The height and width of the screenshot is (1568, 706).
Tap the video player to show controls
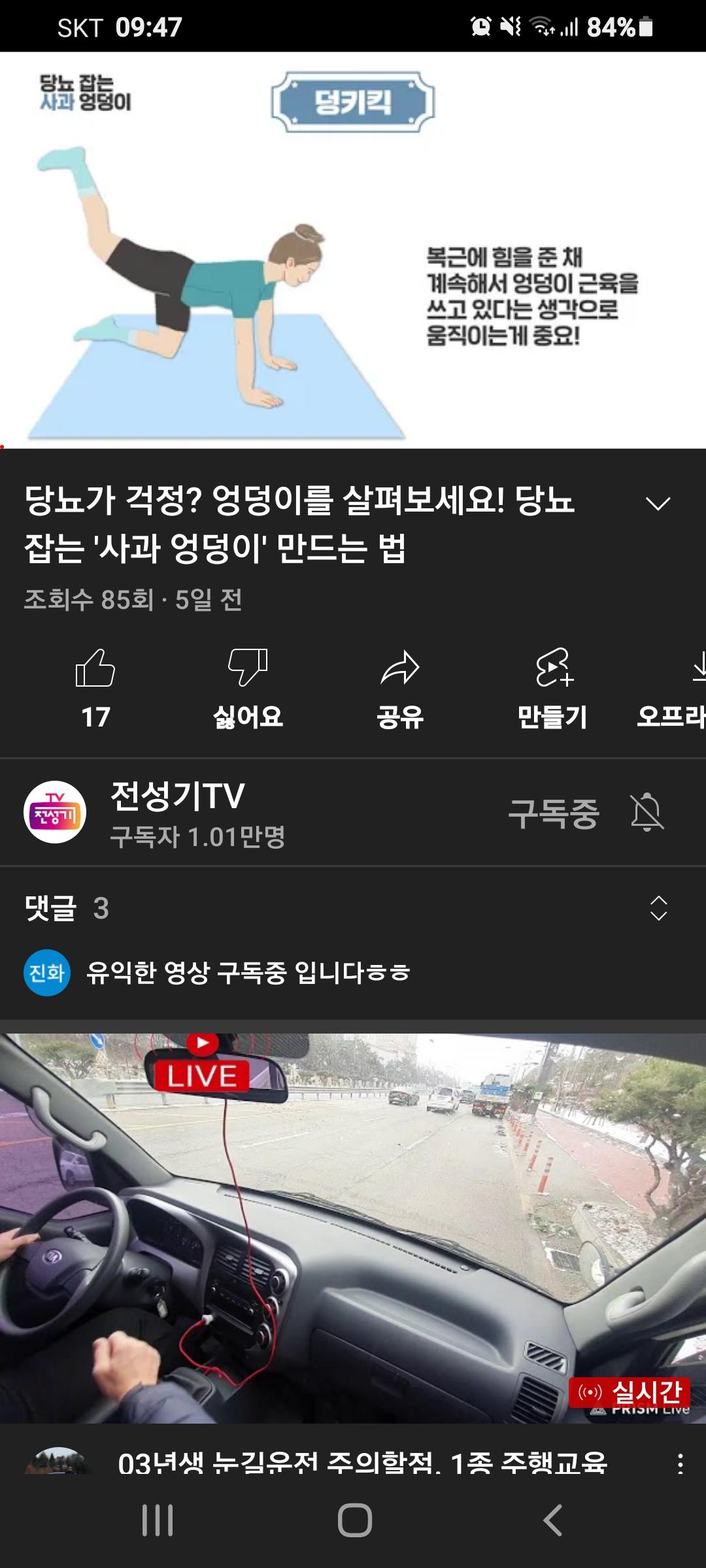(353, 250)
